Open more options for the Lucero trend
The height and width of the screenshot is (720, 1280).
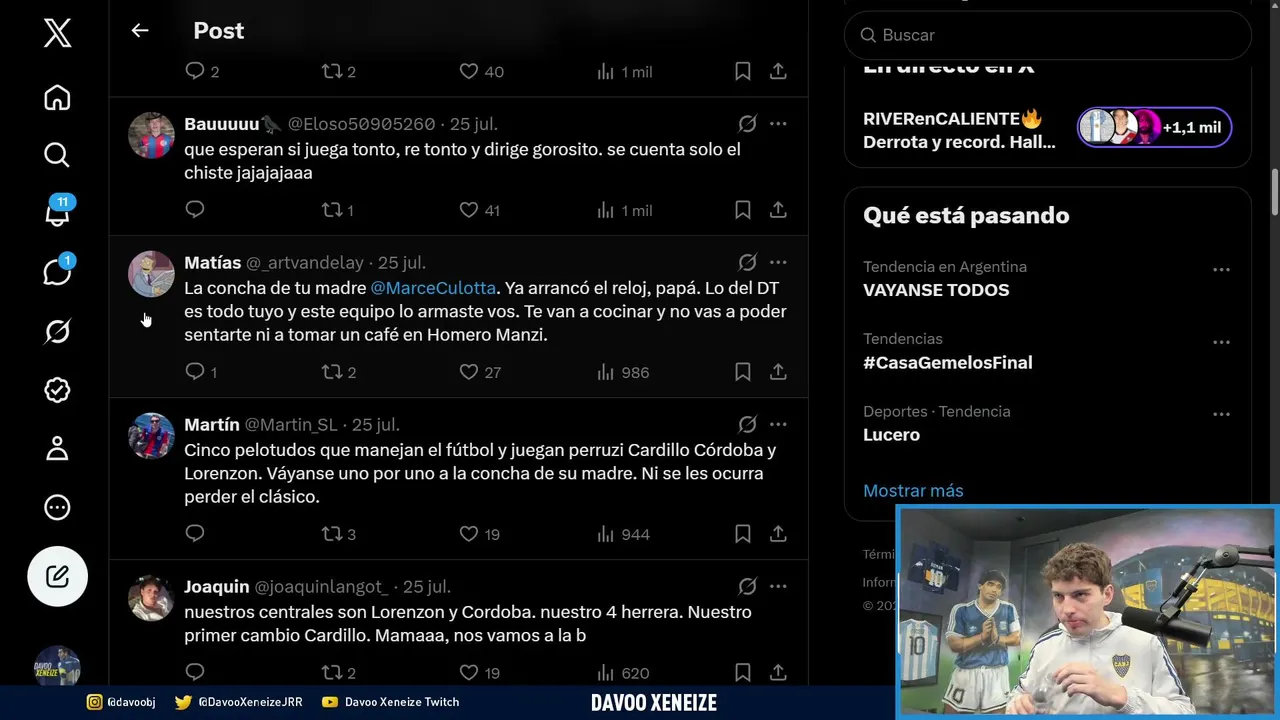[1221, 414]
